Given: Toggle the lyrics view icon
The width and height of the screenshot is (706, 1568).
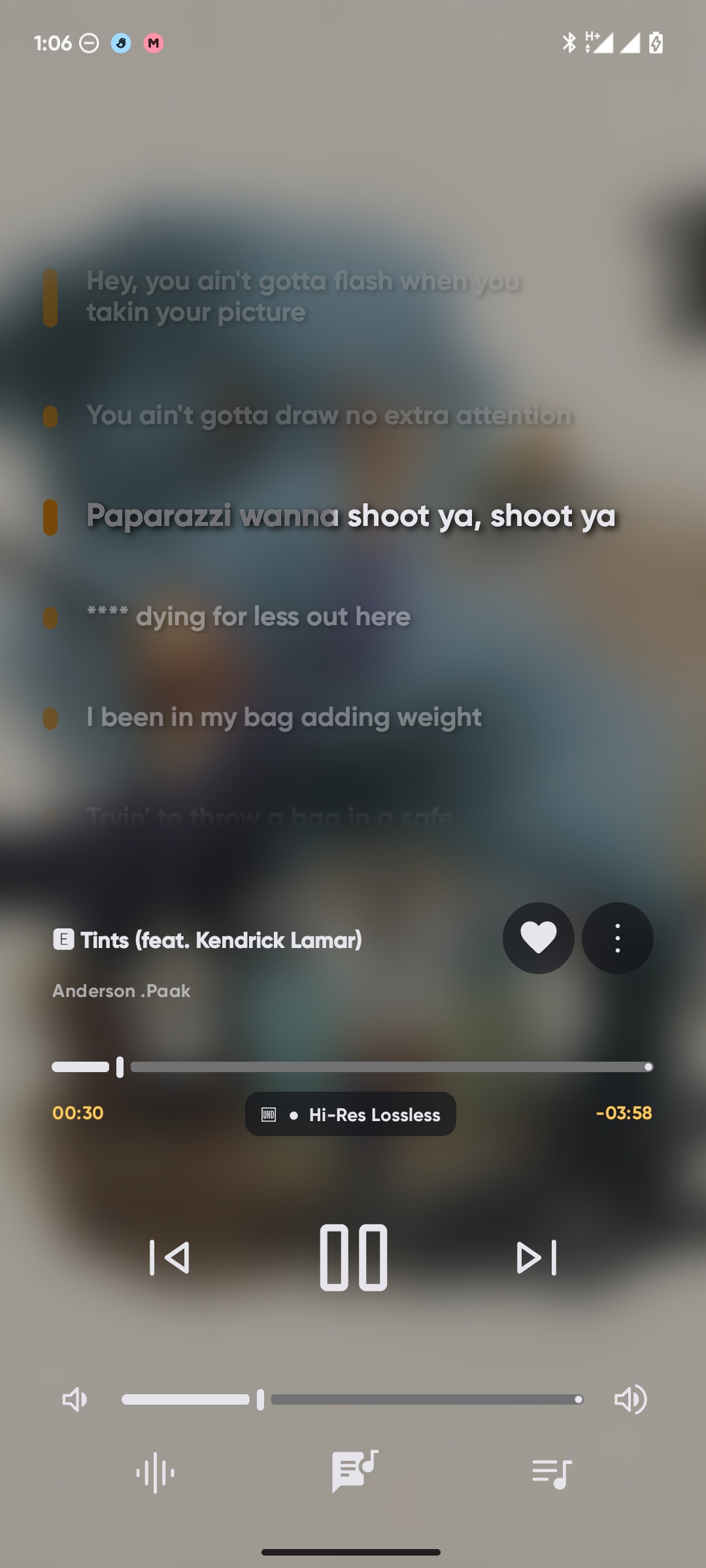Looking at the screenshot, I should coord(354,1471).
